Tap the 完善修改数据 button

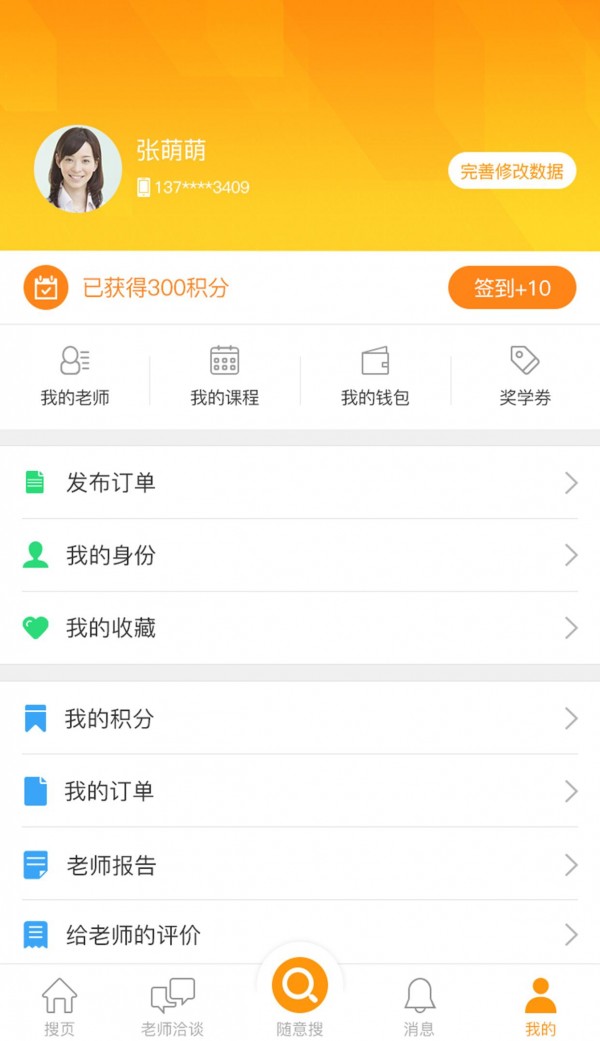tap(511, 171)
